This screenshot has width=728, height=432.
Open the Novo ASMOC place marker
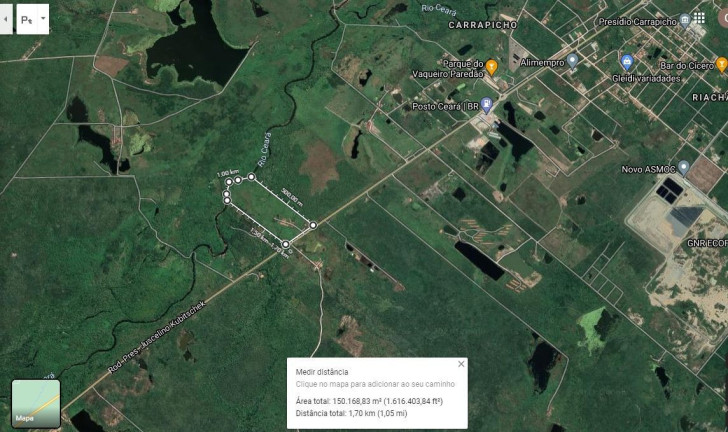[684, 167]
